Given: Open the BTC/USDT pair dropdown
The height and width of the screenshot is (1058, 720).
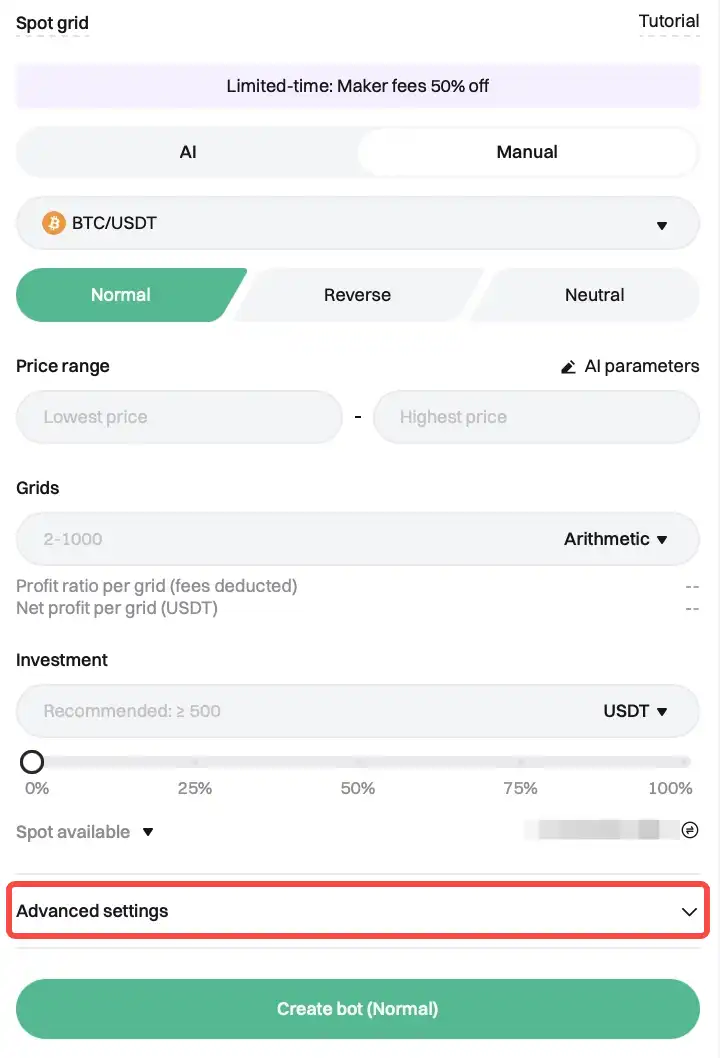Looking at the screenshot, I should tap(358, 223).
